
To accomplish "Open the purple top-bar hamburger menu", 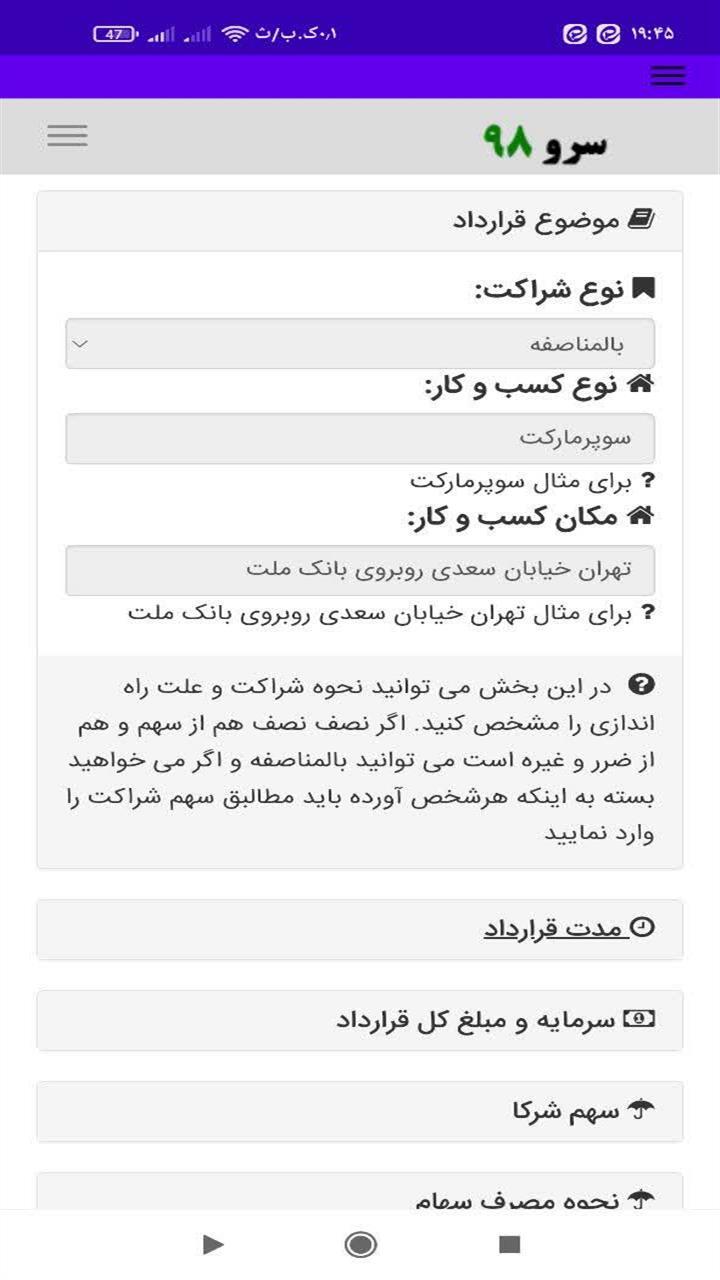I will [667, 75].
